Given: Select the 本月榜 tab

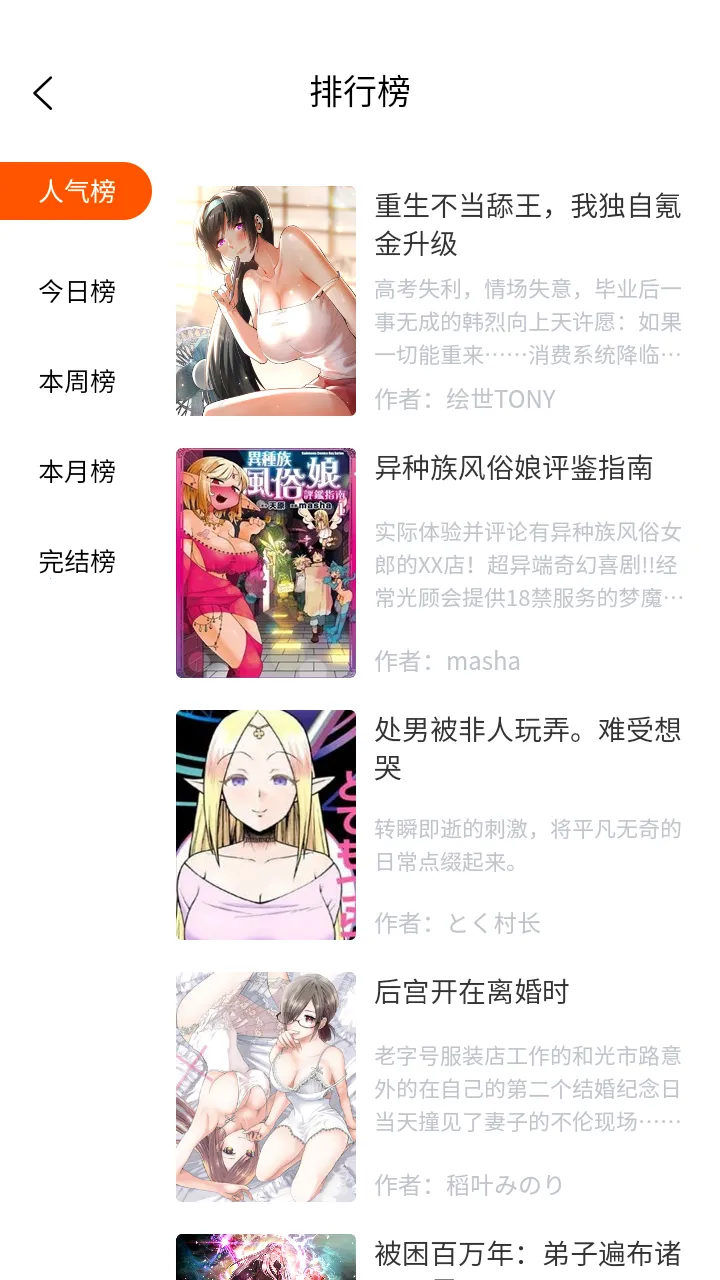Looking at the screenshot, I should (78, 471).
